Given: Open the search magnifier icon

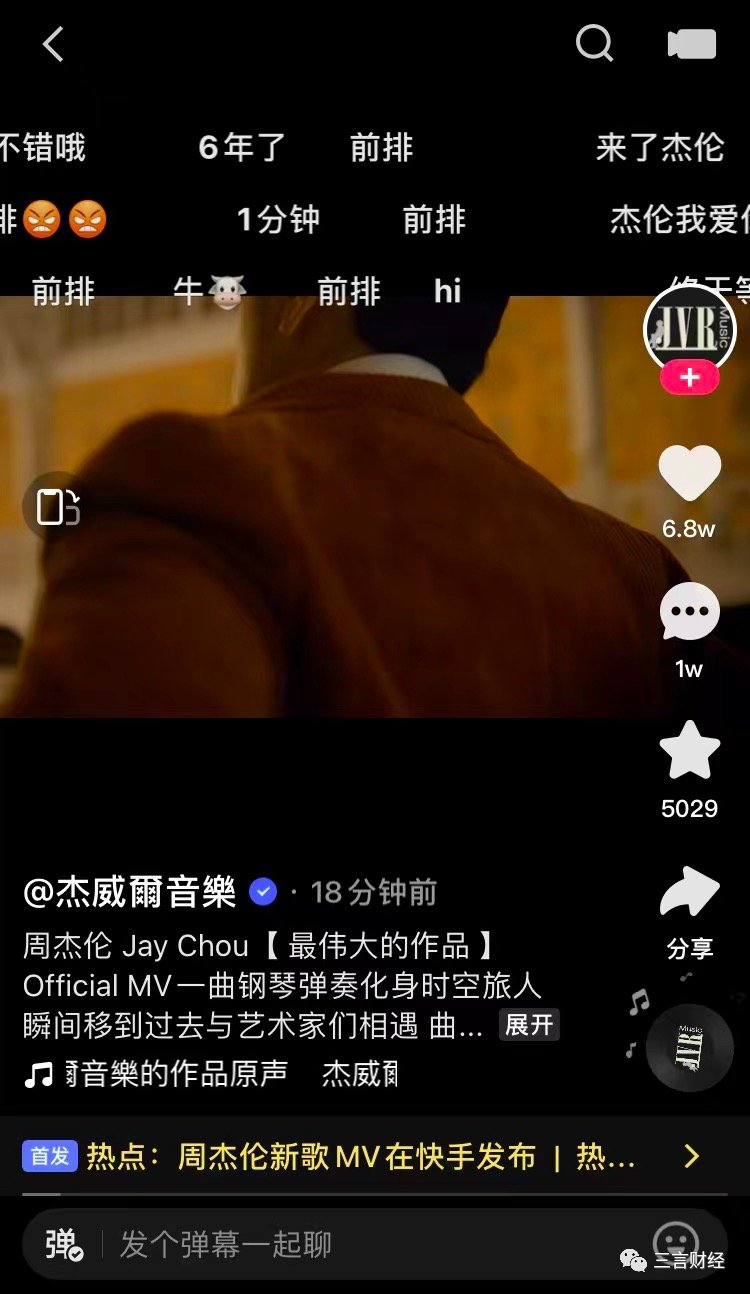Looking at the screenshot, I should (x=594, y=44).
